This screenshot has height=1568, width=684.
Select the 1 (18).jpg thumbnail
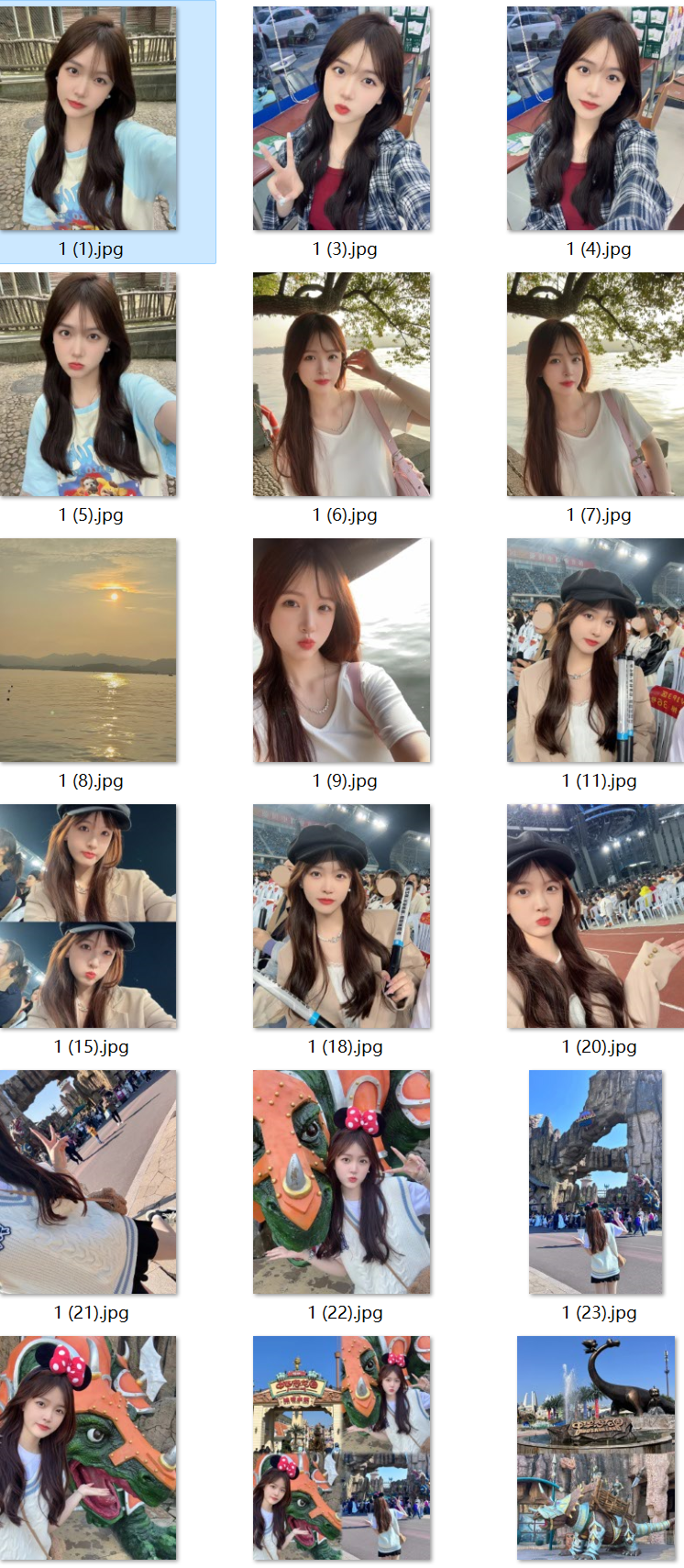pyautogui.click(x=341, y=917)
